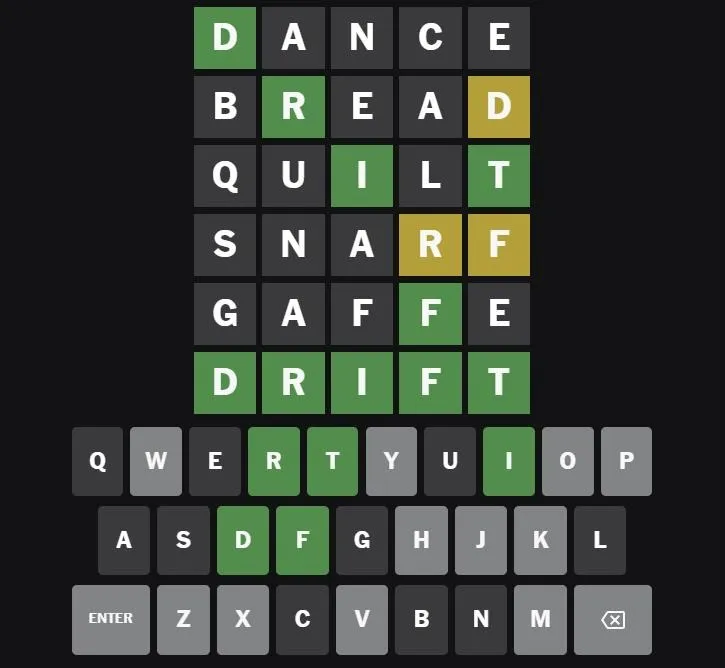Viewport: 725px width, 668px height.
Task: Tap the ENTER key
Action: click(111, 619)
